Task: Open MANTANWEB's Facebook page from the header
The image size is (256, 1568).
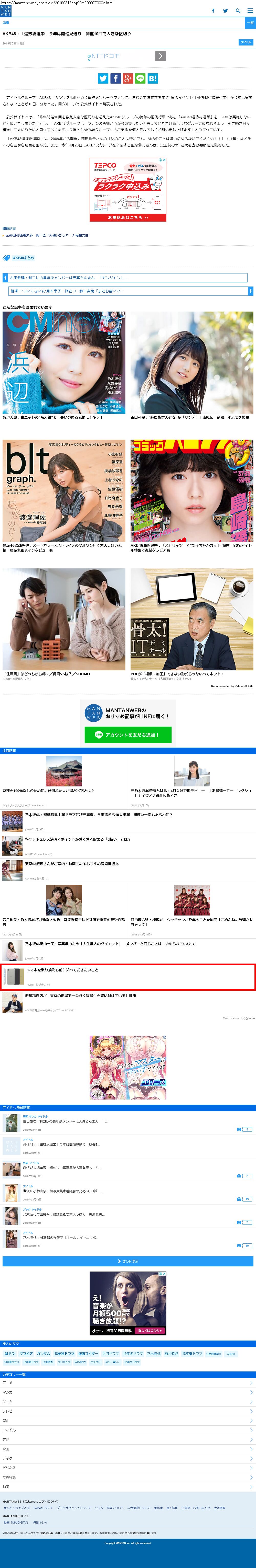Action: (213, 10)
